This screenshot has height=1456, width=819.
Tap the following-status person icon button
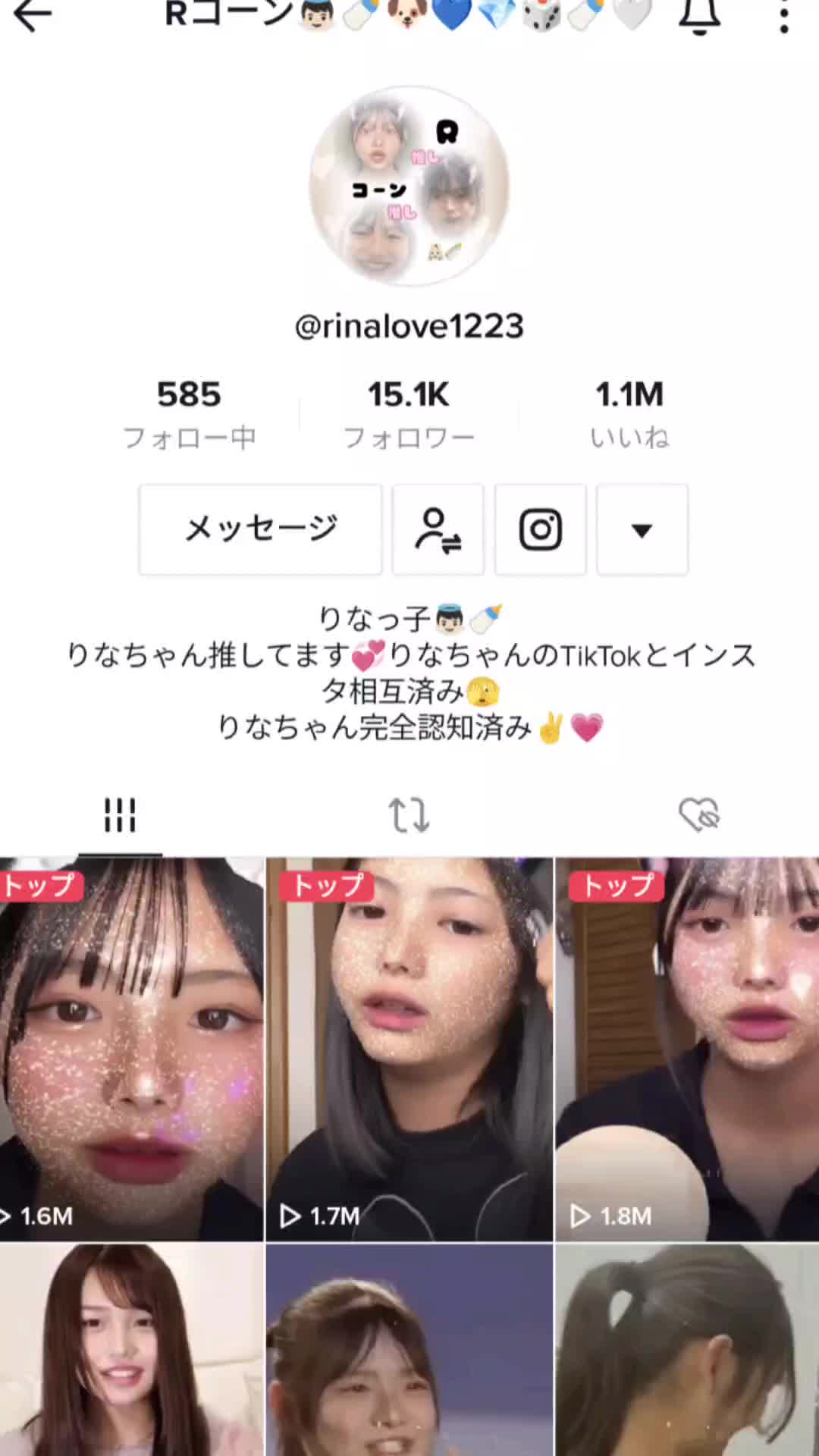point(438,529)
